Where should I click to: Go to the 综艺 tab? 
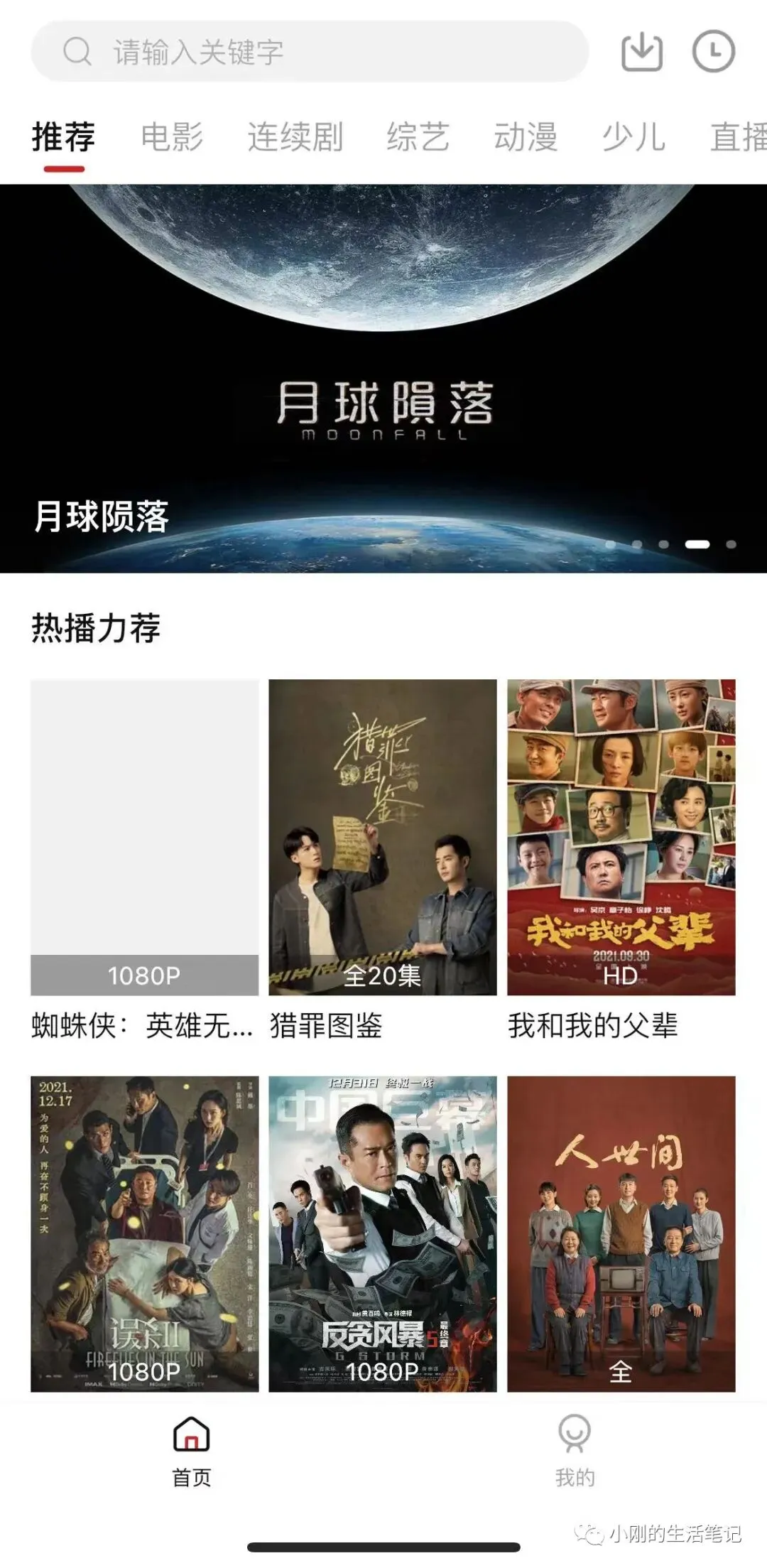pyautogui.click(x=418, y=137)
